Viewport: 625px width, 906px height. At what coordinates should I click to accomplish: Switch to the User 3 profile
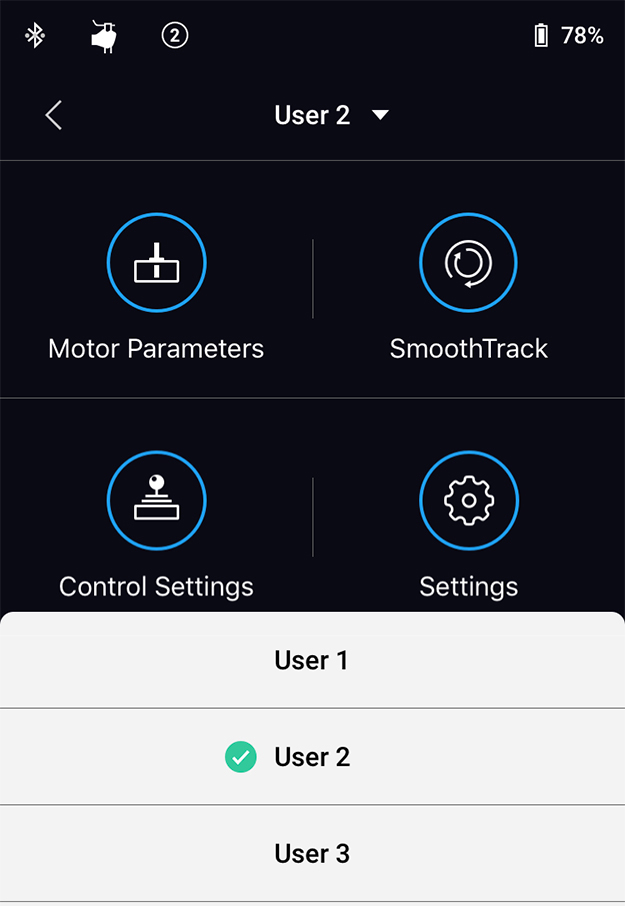[312, 853]
